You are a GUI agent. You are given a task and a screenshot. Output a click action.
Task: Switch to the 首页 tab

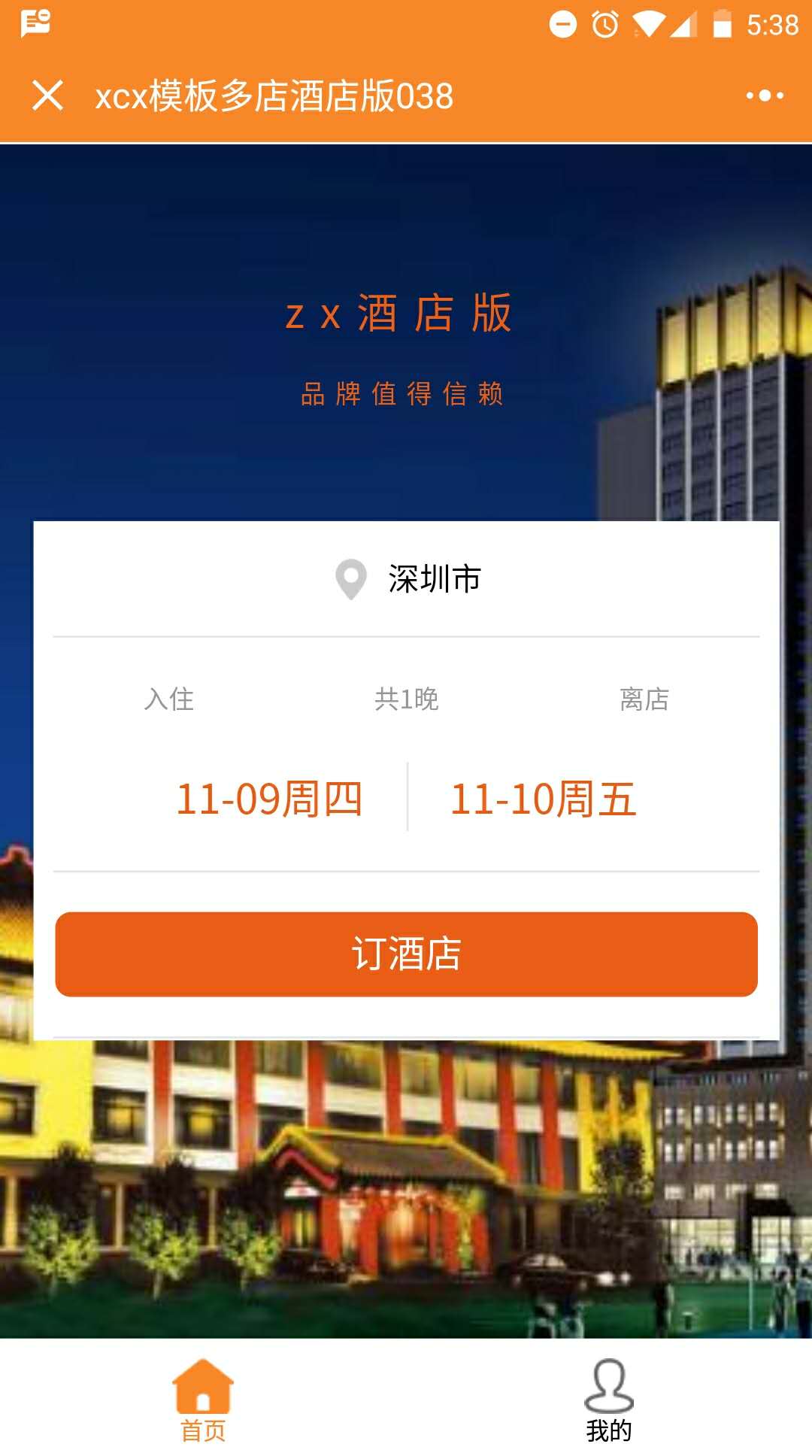tap(203, 1400)
